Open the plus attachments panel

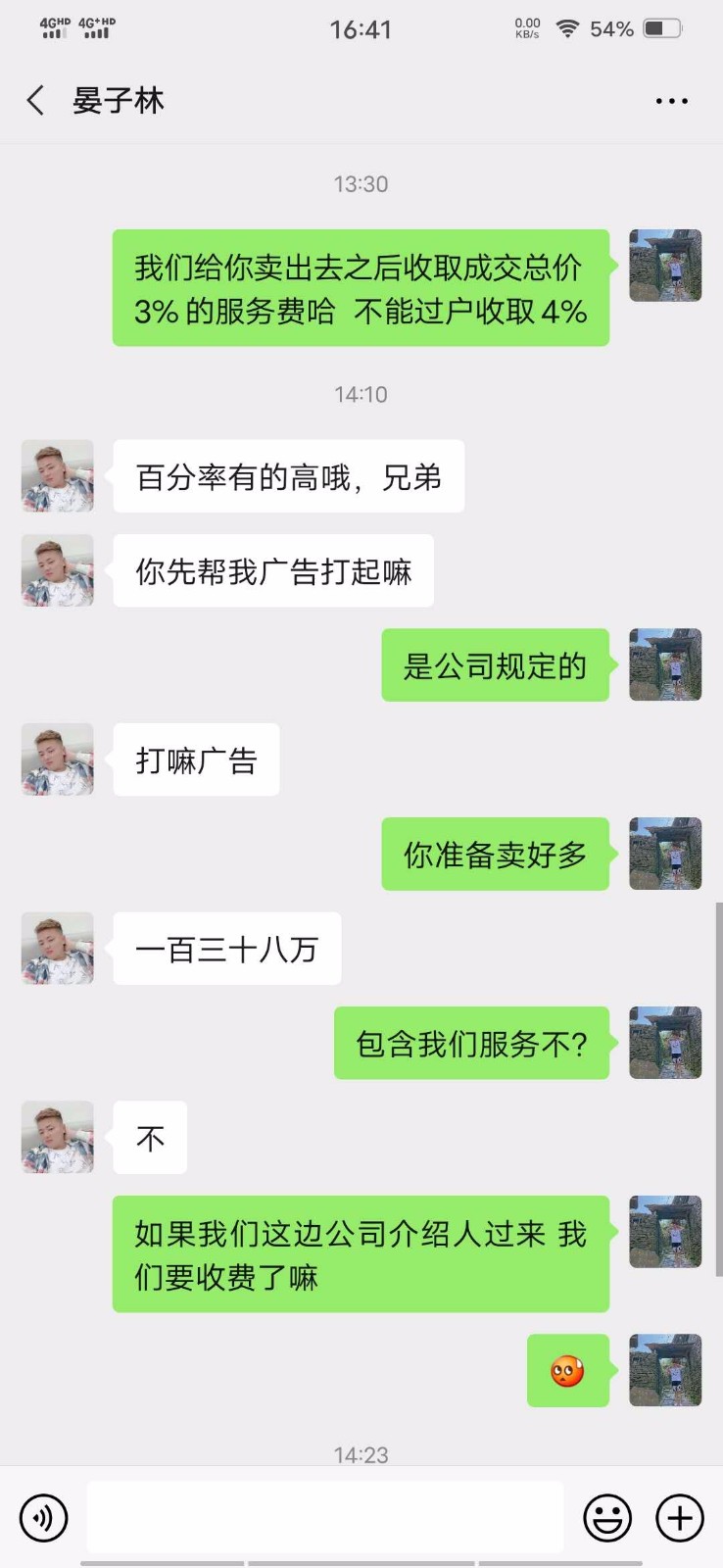[x=680, y=1518]
